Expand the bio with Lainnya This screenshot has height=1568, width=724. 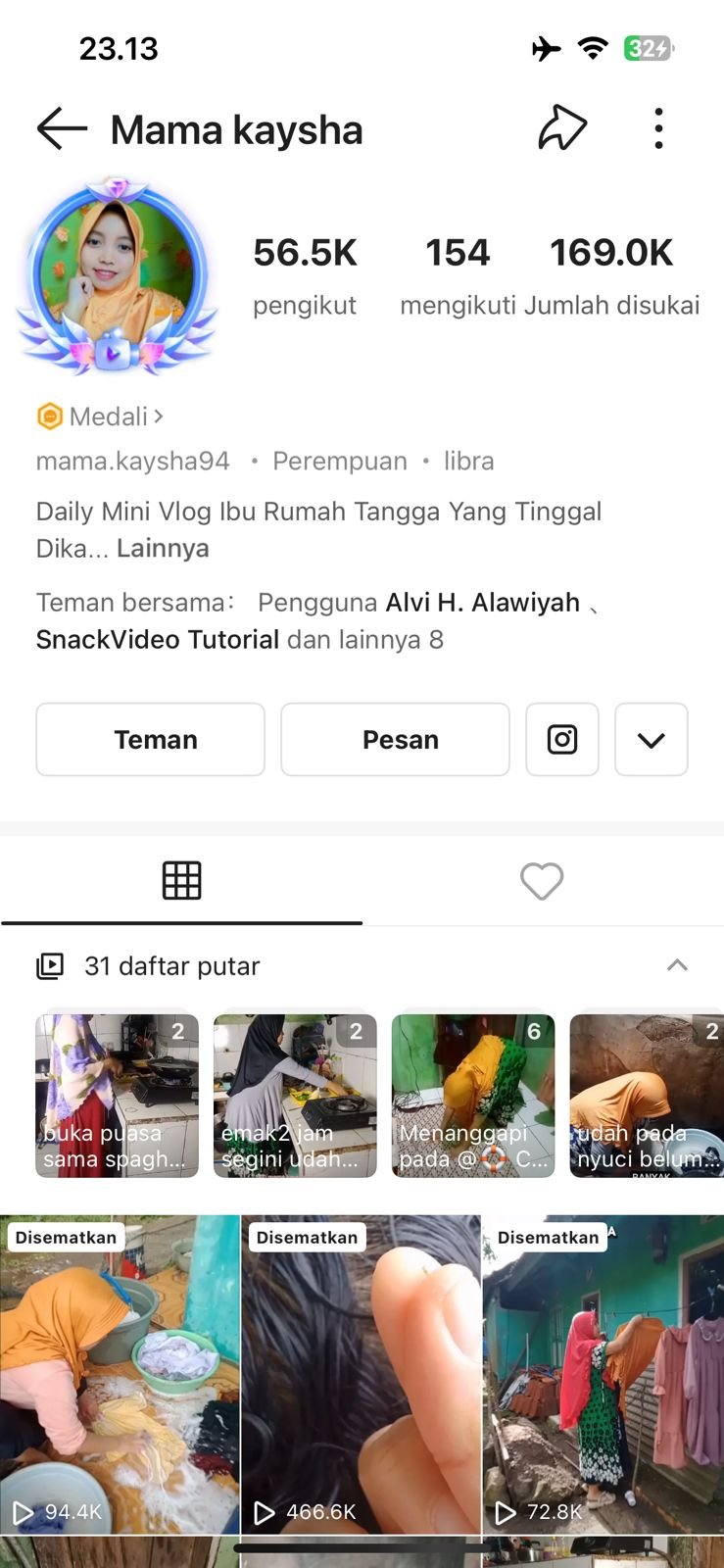pyautogui.click(x=163, y=548)
